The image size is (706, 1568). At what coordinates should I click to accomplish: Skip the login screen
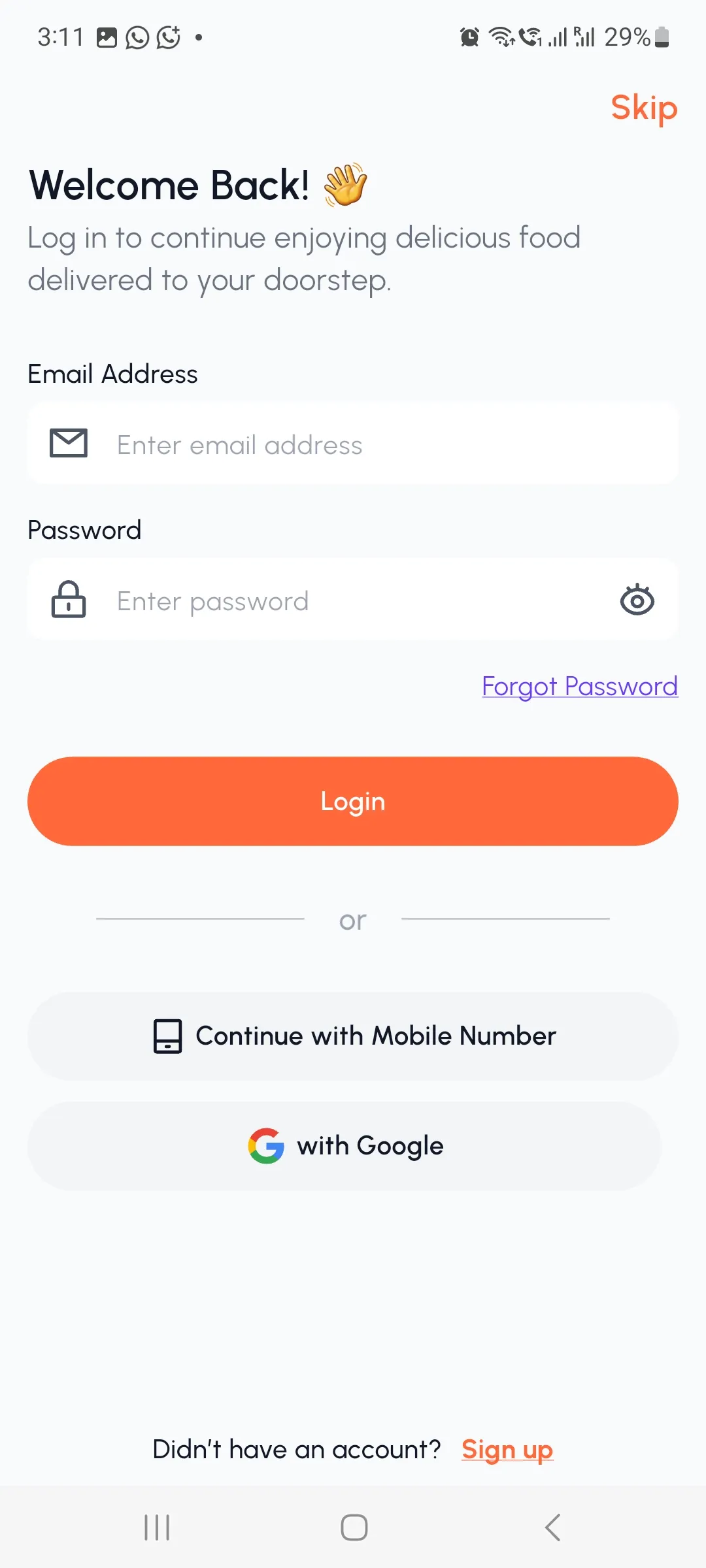click(x=644, y=108)
